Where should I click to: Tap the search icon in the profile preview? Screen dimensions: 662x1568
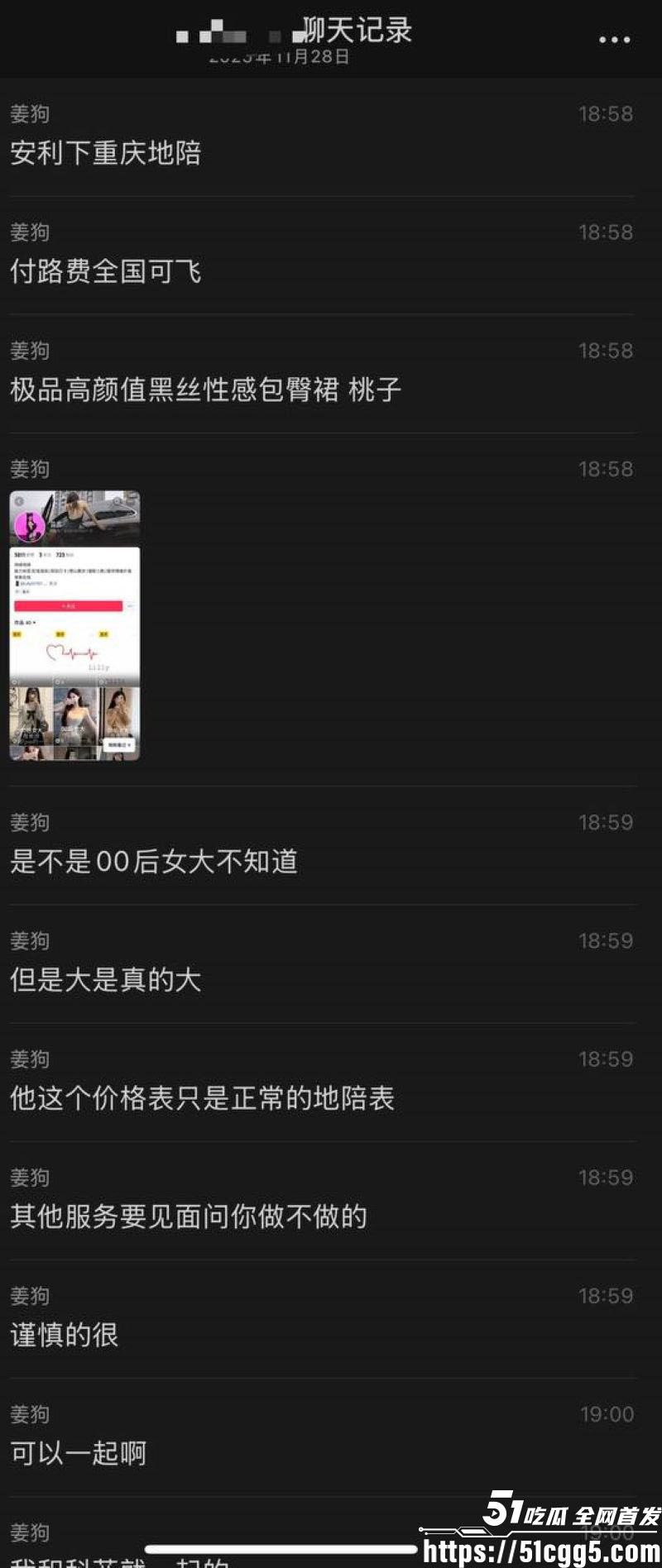[x=117, y=501]
